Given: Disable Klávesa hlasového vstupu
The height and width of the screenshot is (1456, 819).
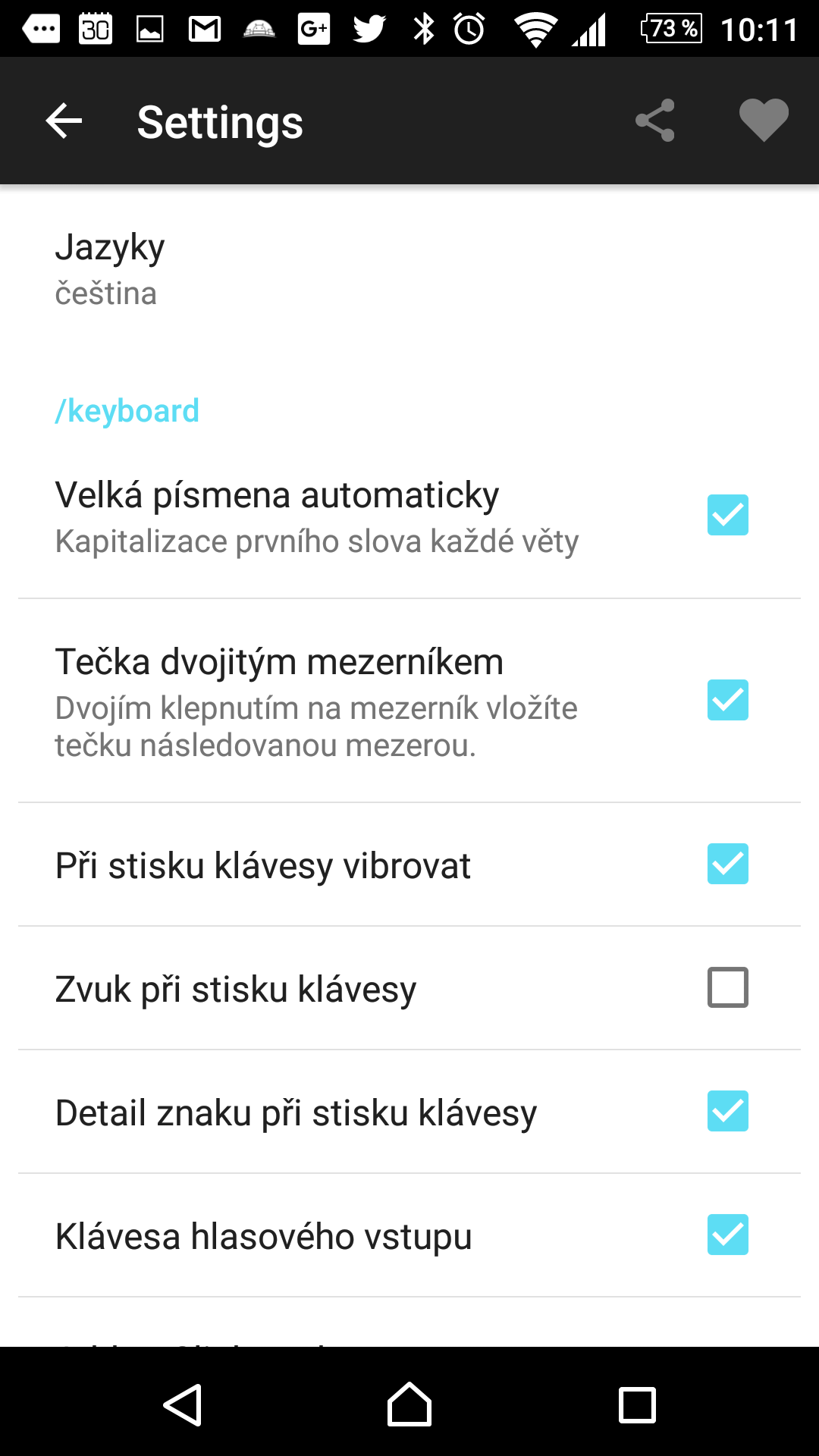Looking at the screenshot, I should coord(727,1235).
